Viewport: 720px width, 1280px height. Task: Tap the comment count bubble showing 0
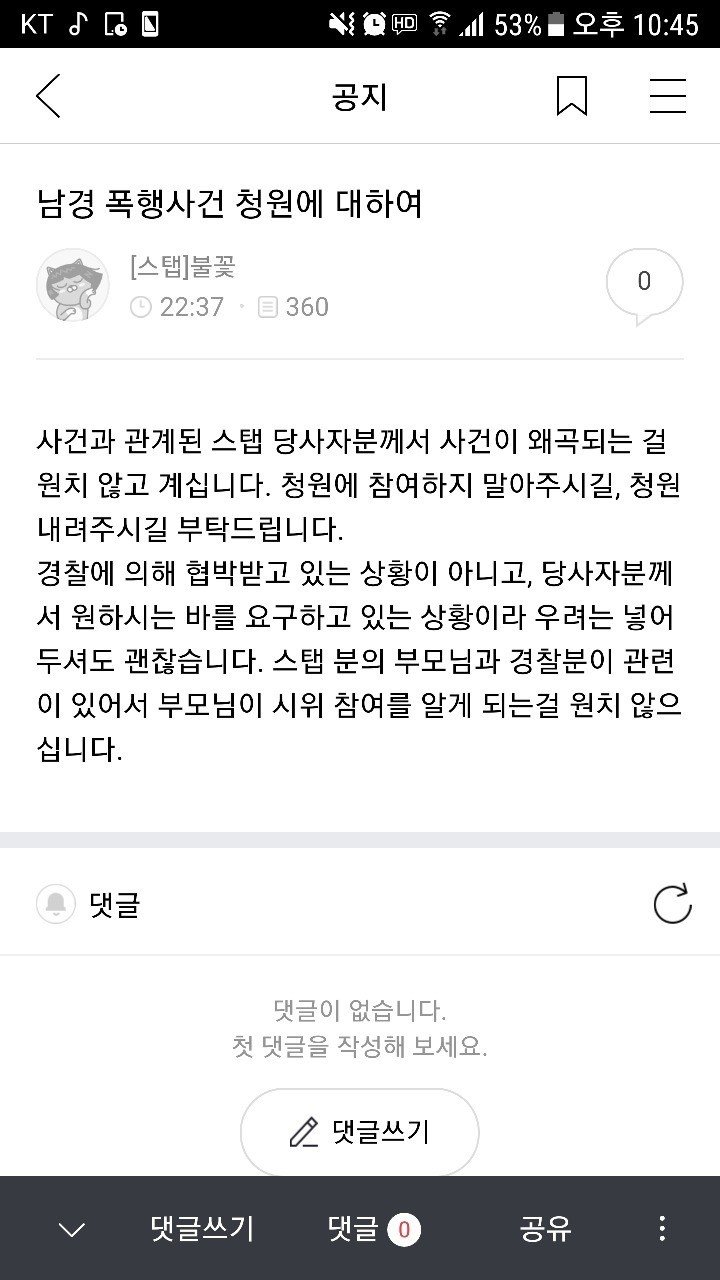point(644,285)
